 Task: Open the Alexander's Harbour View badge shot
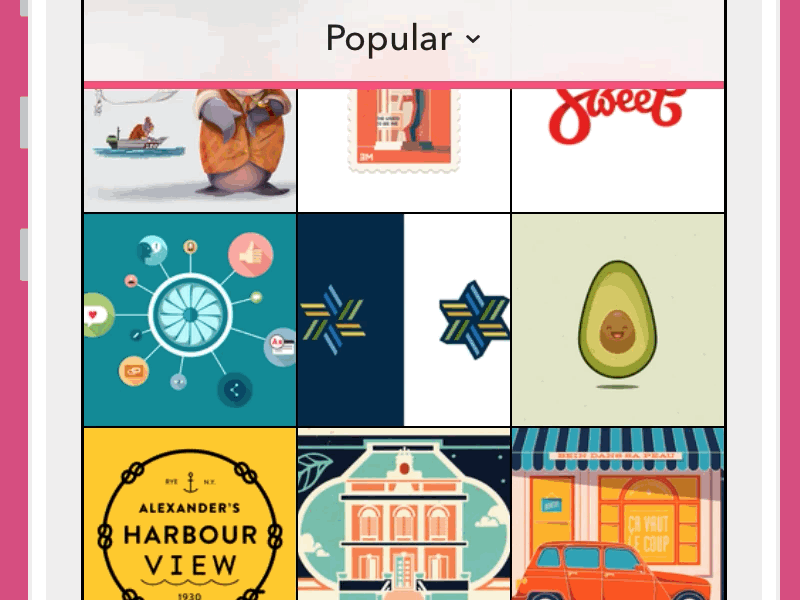tap(190, 514)
